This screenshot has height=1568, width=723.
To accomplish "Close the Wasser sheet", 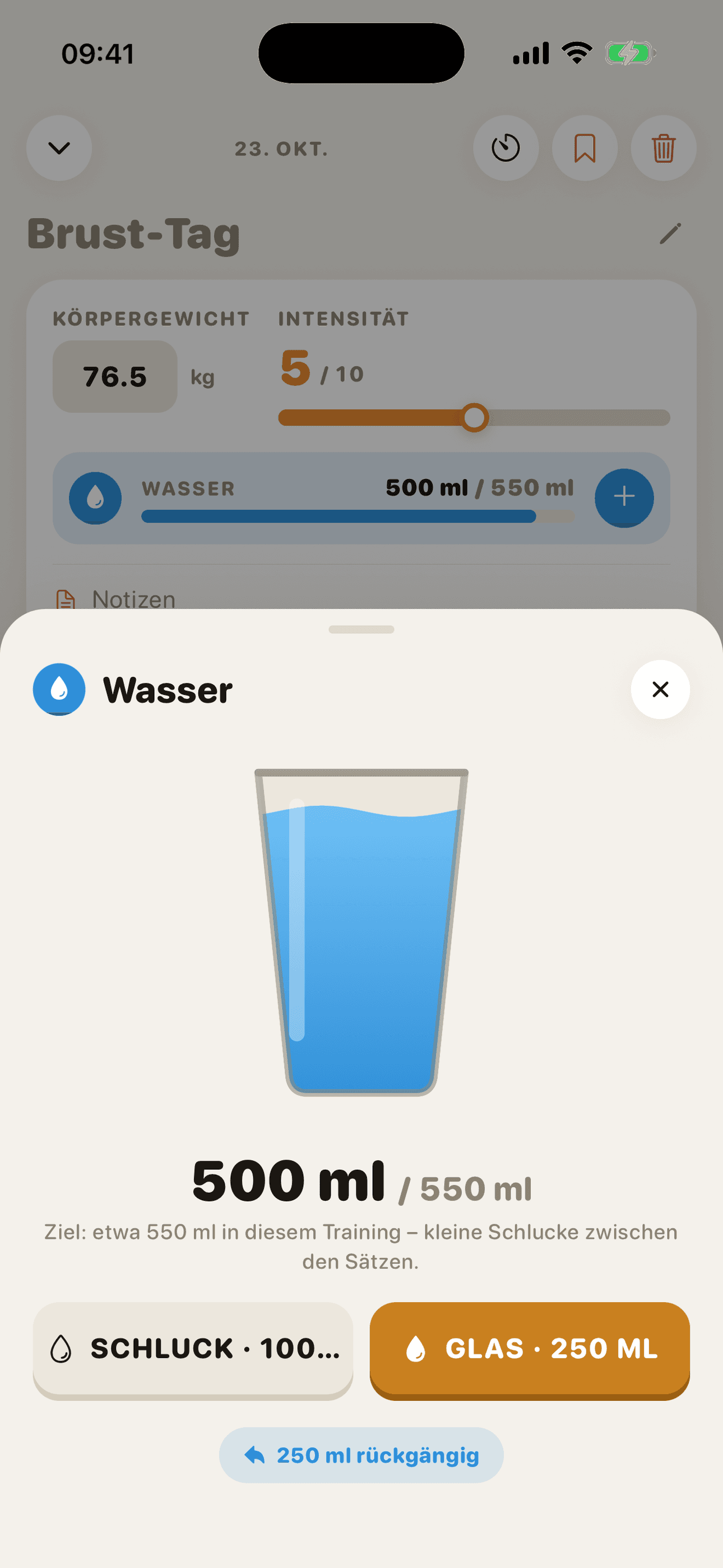I will (x=660, y=689).
